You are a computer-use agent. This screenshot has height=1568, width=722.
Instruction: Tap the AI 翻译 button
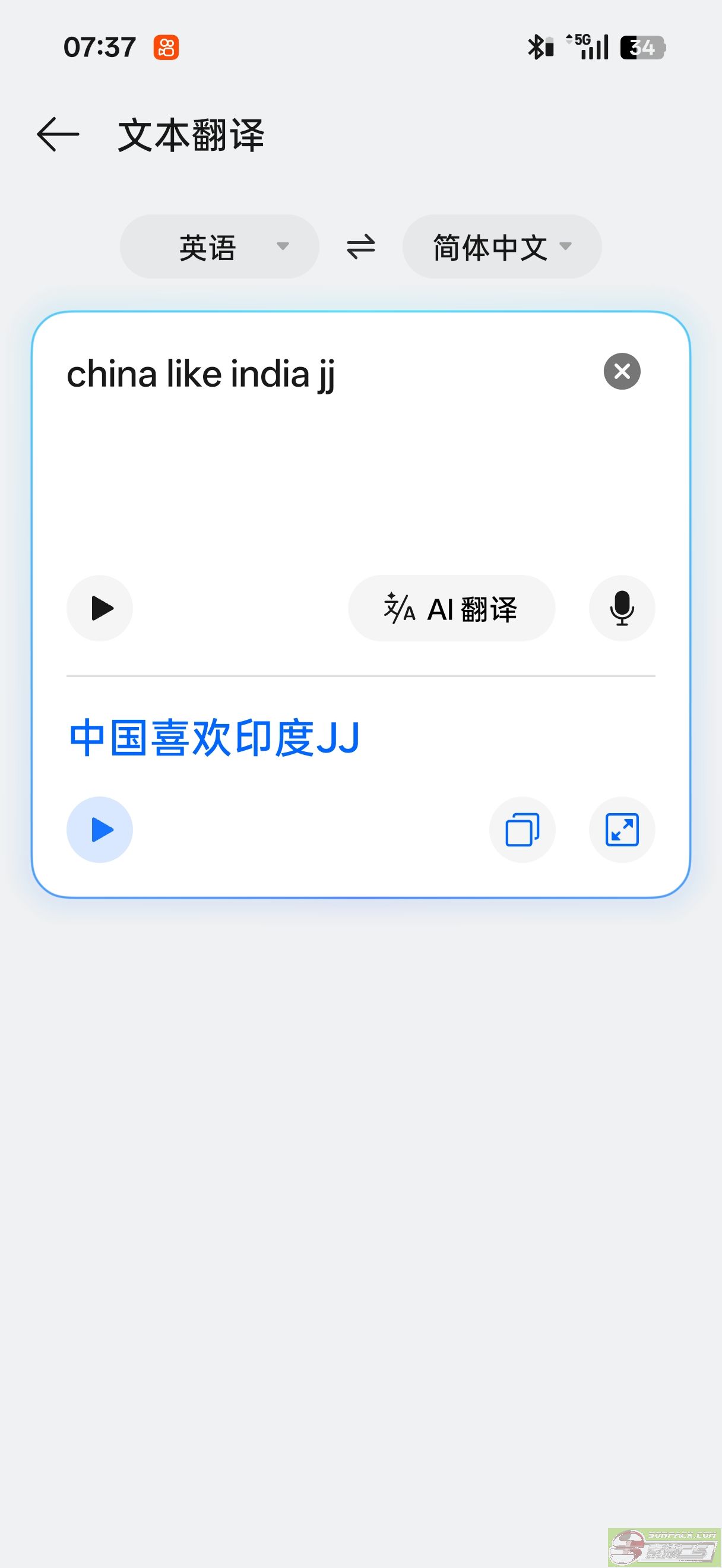pos(451,608)
